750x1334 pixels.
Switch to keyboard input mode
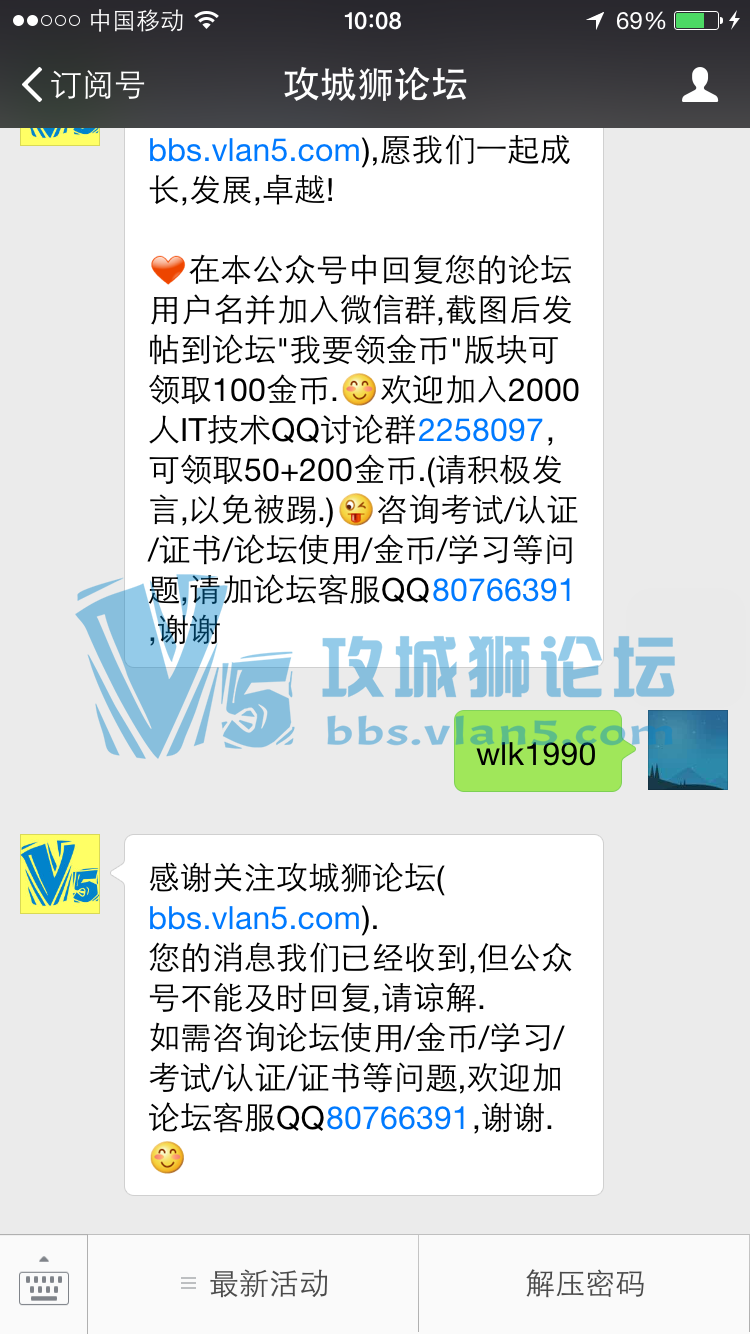pos(44,1284)
